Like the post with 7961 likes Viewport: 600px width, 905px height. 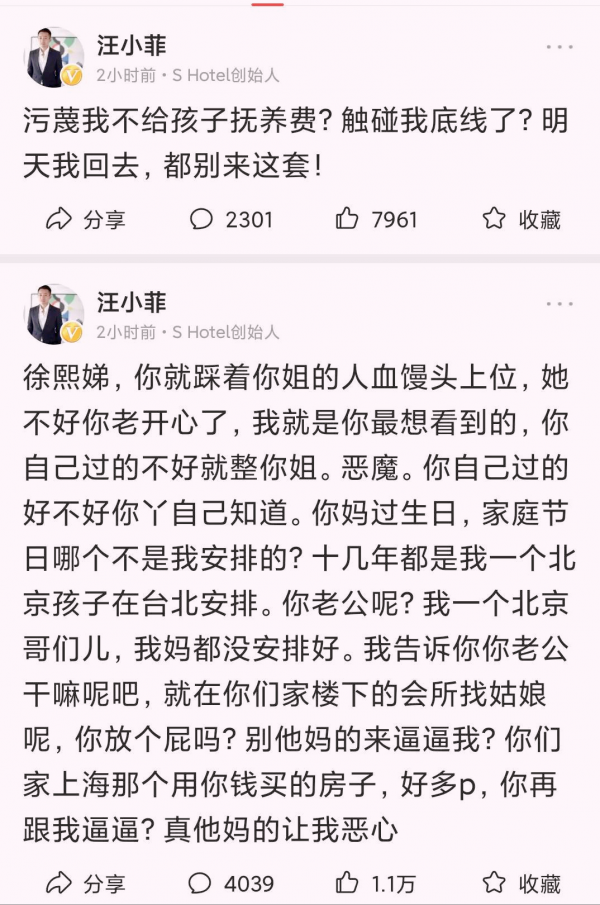(x=377, y=219)
